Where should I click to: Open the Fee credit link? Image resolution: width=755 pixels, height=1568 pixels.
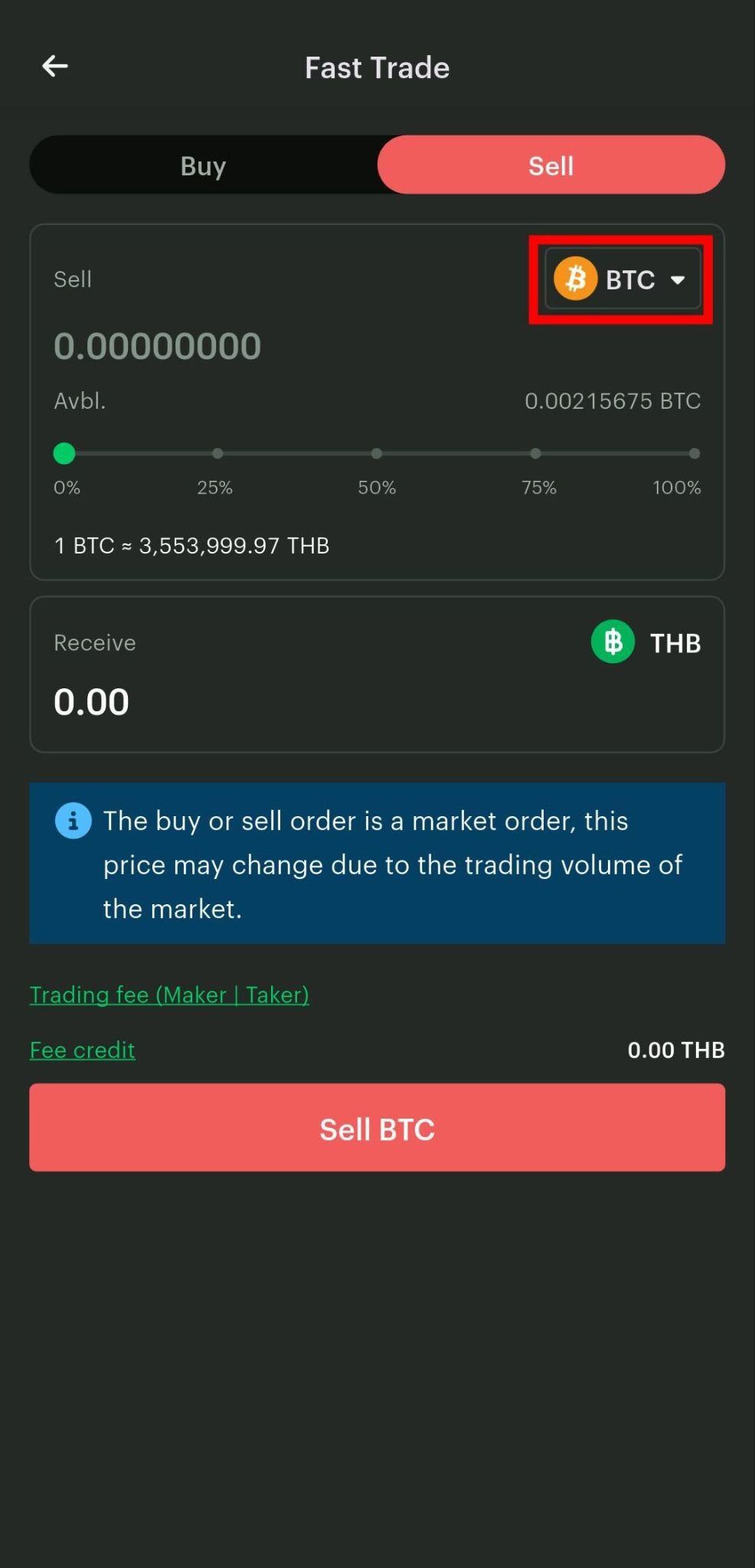pos(83,1050)
